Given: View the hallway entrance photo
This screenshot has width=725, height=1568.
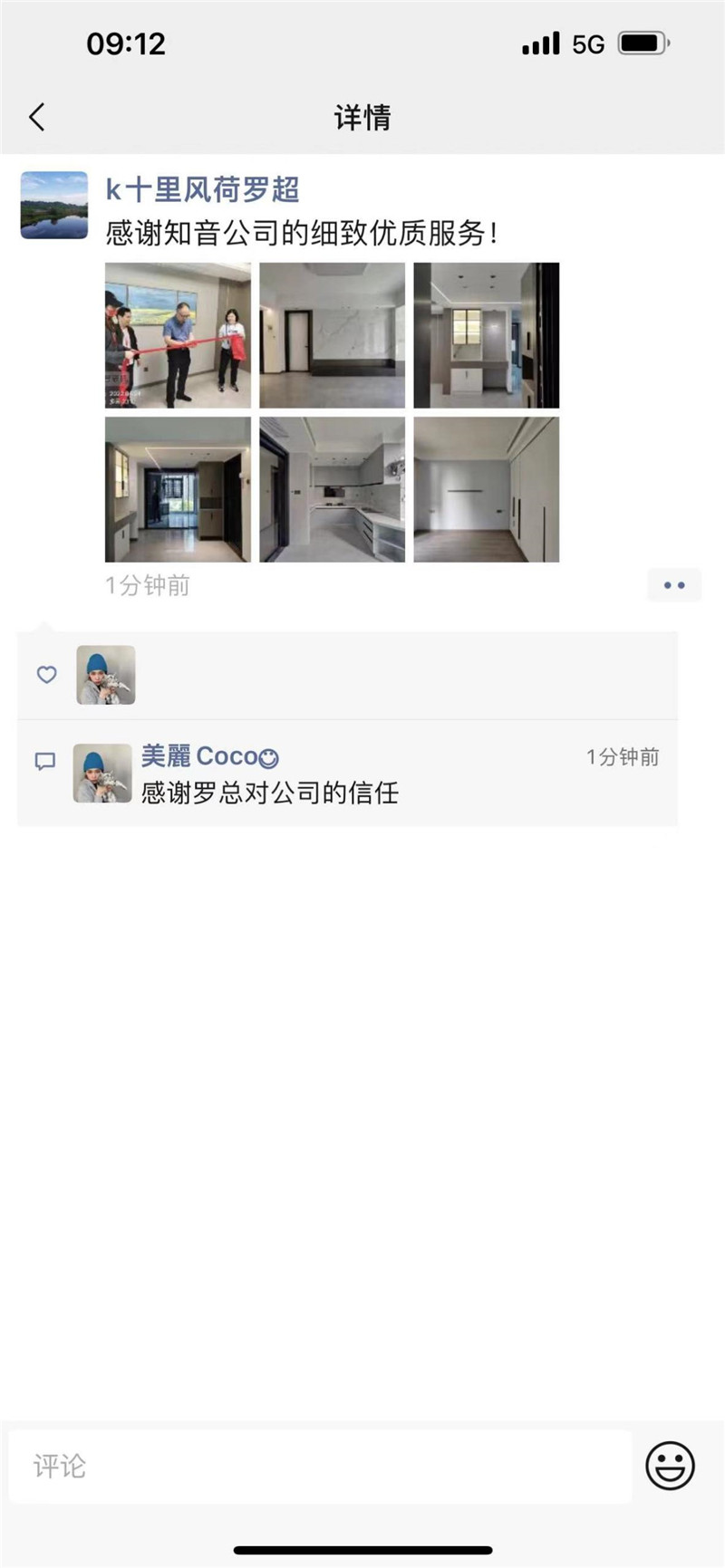Looking at the screenshot, I should point(178,489).
